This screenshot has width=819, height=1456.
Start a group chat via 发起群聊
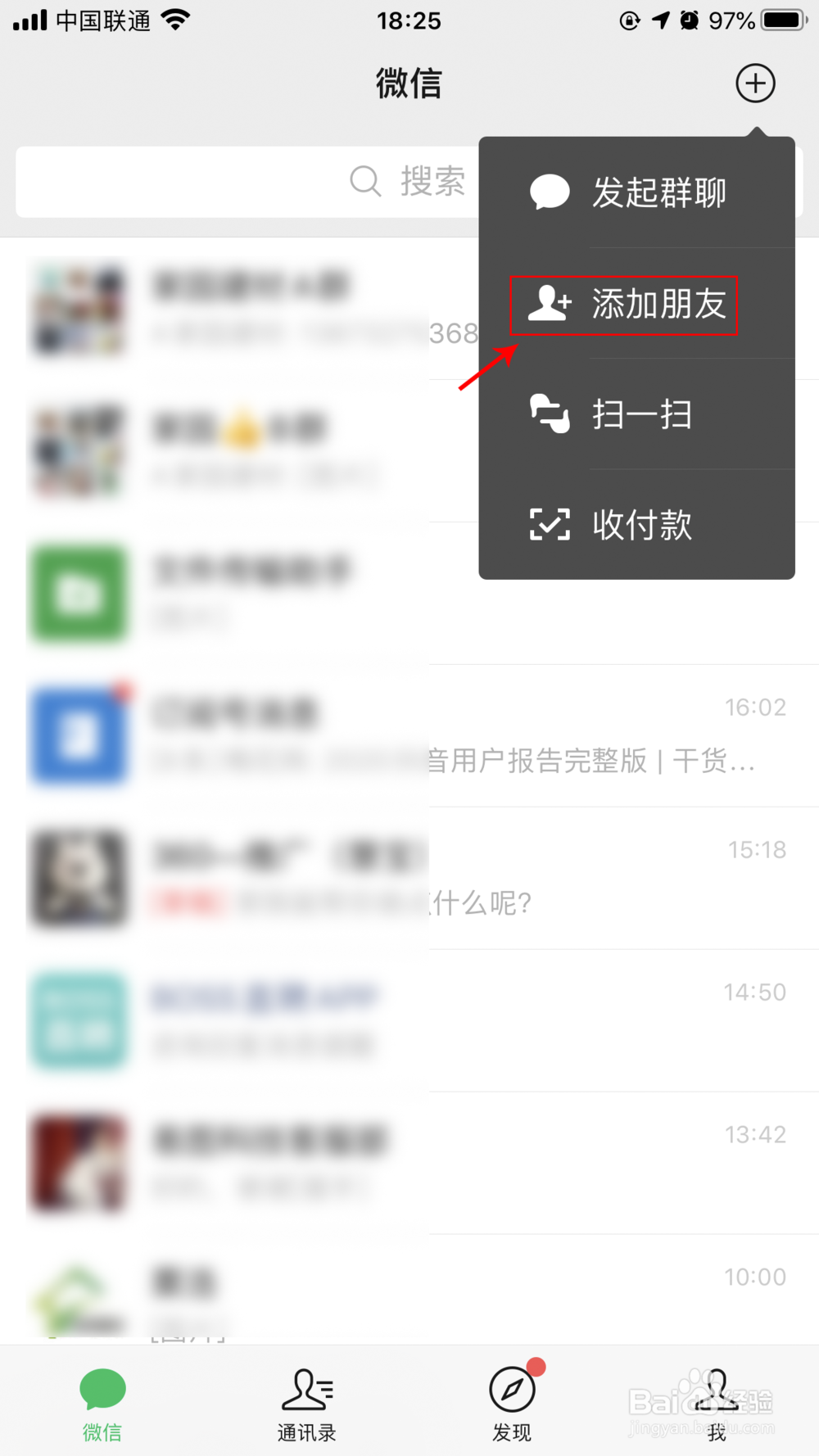[x=658, y=192]
